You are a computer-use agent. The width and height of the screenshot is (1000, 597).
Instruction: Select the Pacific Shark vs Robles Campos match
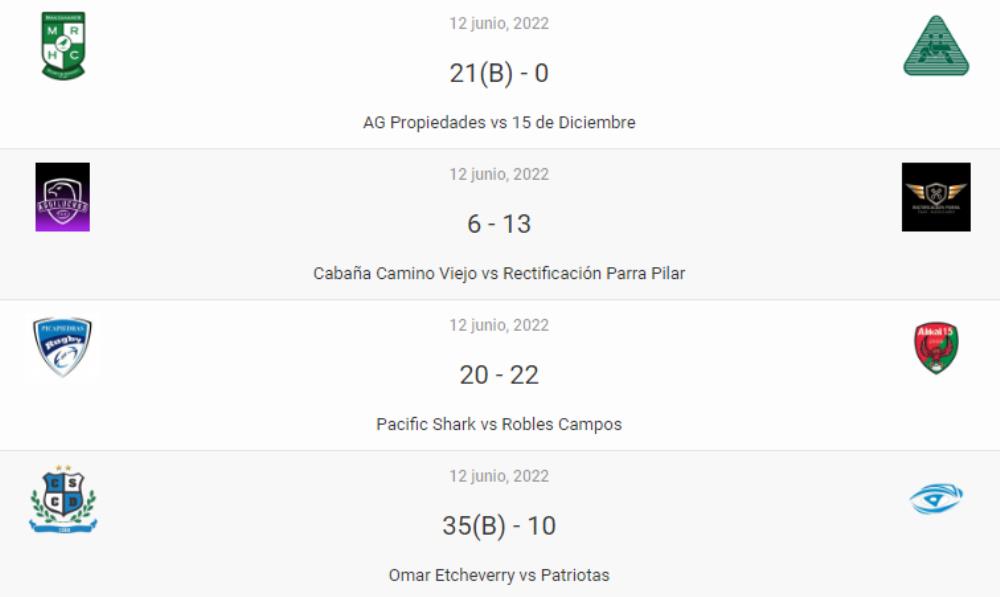(499, 424)
